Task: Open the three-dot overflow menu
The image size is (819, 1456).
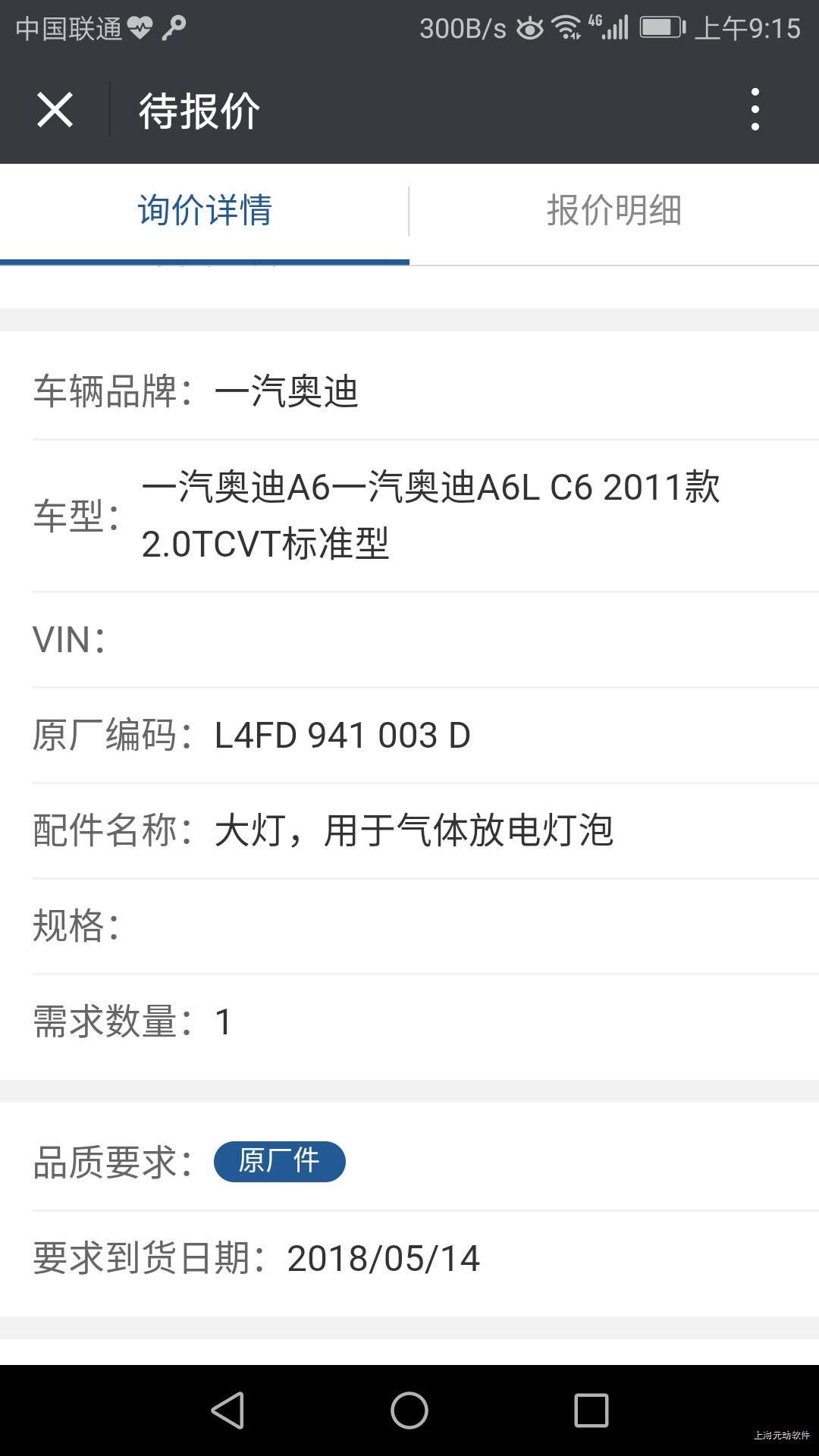Action: (755, 110)
